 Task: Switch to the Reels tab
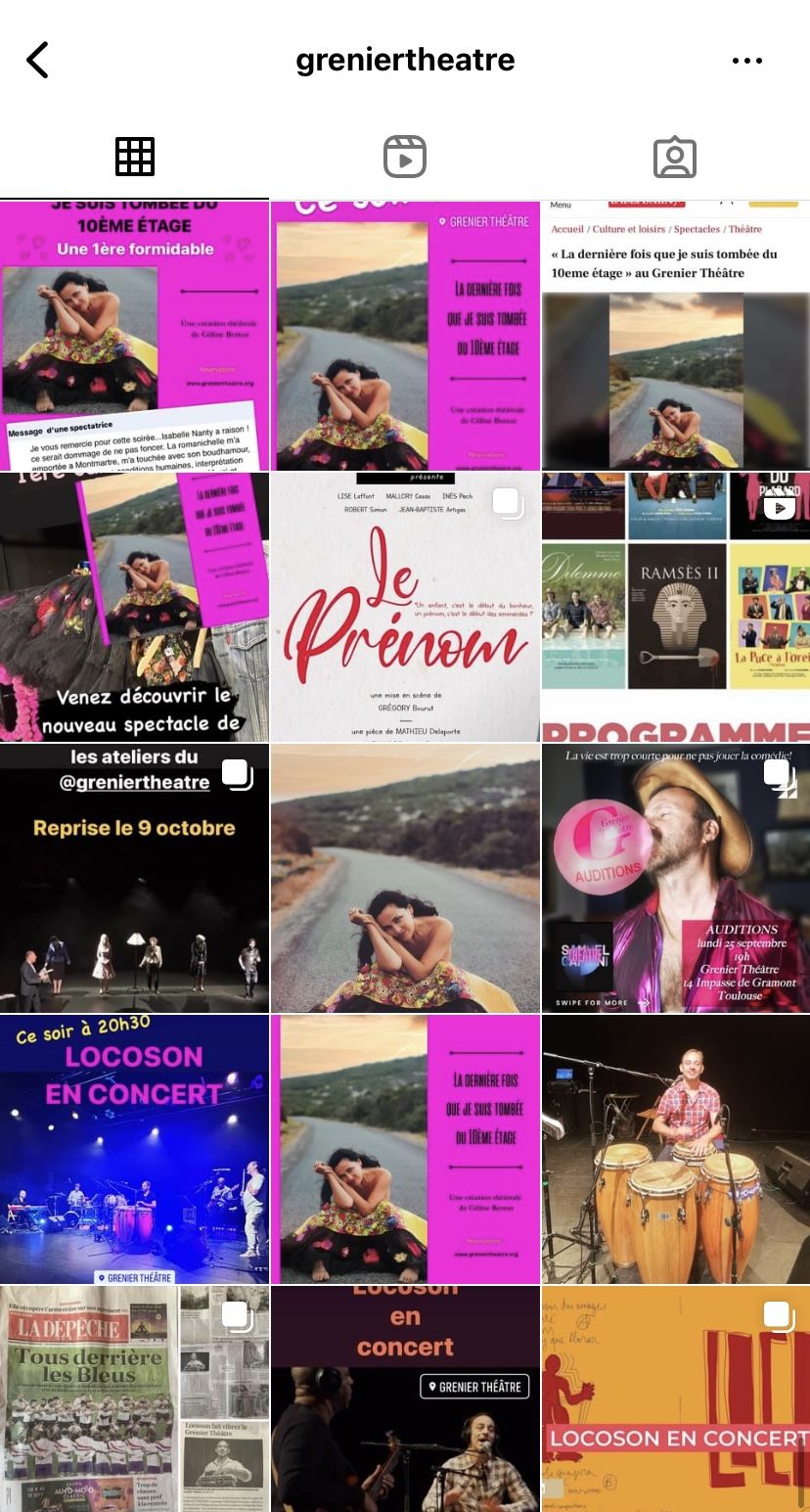[405, 157]
